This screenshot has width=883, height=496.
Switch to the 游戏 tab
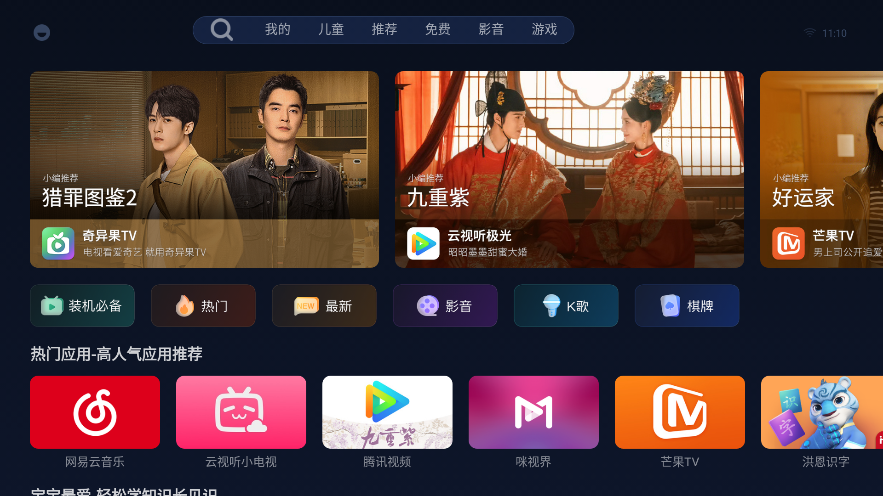point(545,30)
